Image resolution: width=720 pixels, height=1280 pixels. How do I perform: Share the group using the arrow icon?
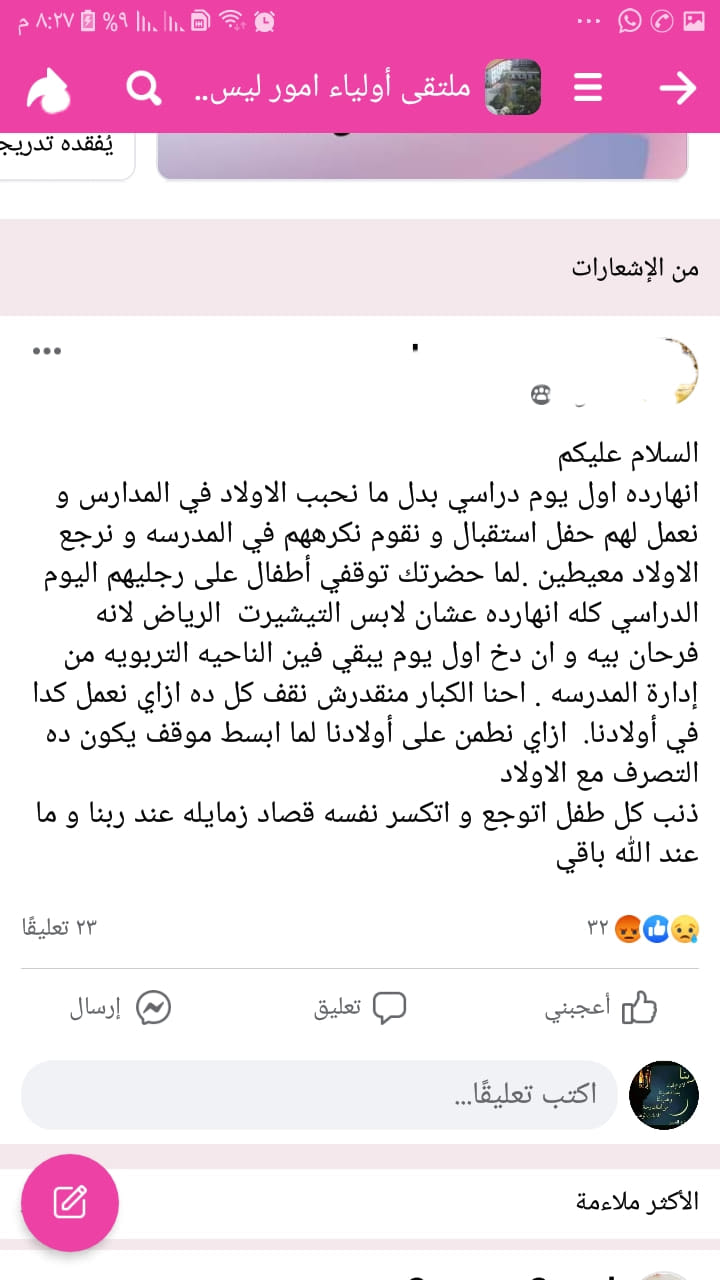click(47, 91)
